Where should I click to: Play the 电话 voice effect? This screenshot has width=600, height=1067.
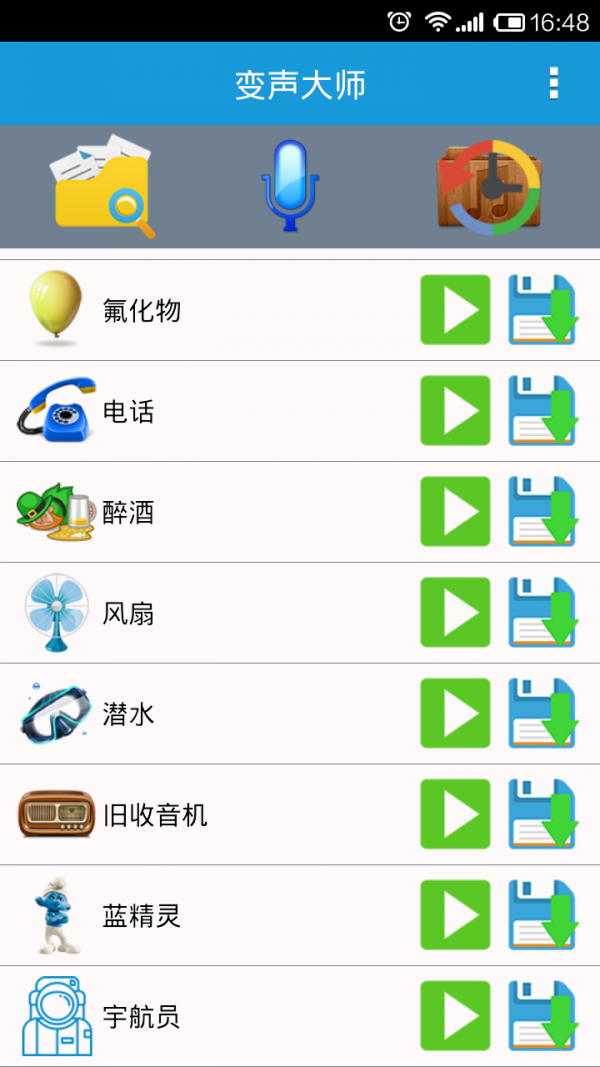(455, 411)
